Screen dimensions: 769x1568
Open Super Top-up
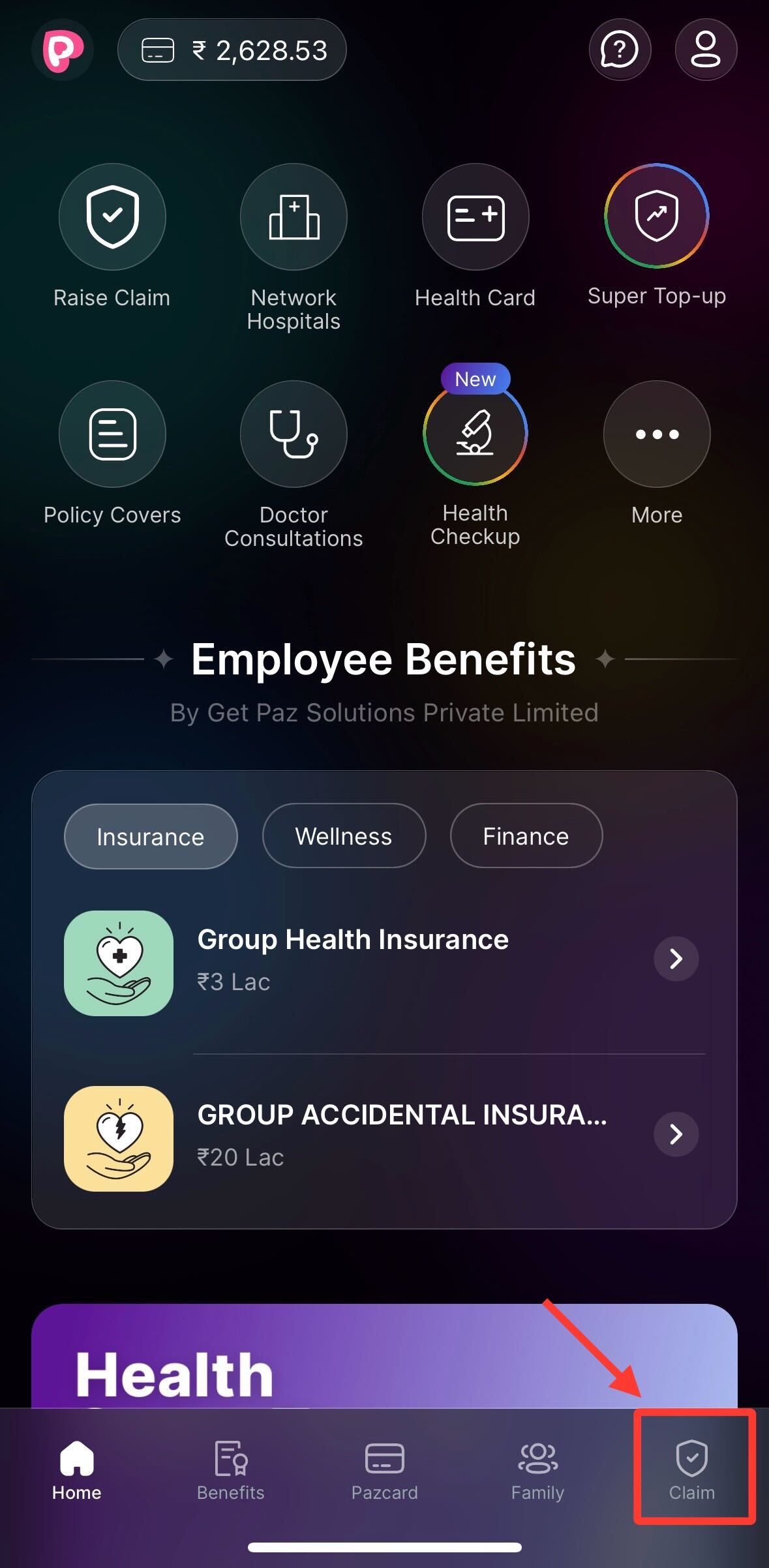(656, 216)
